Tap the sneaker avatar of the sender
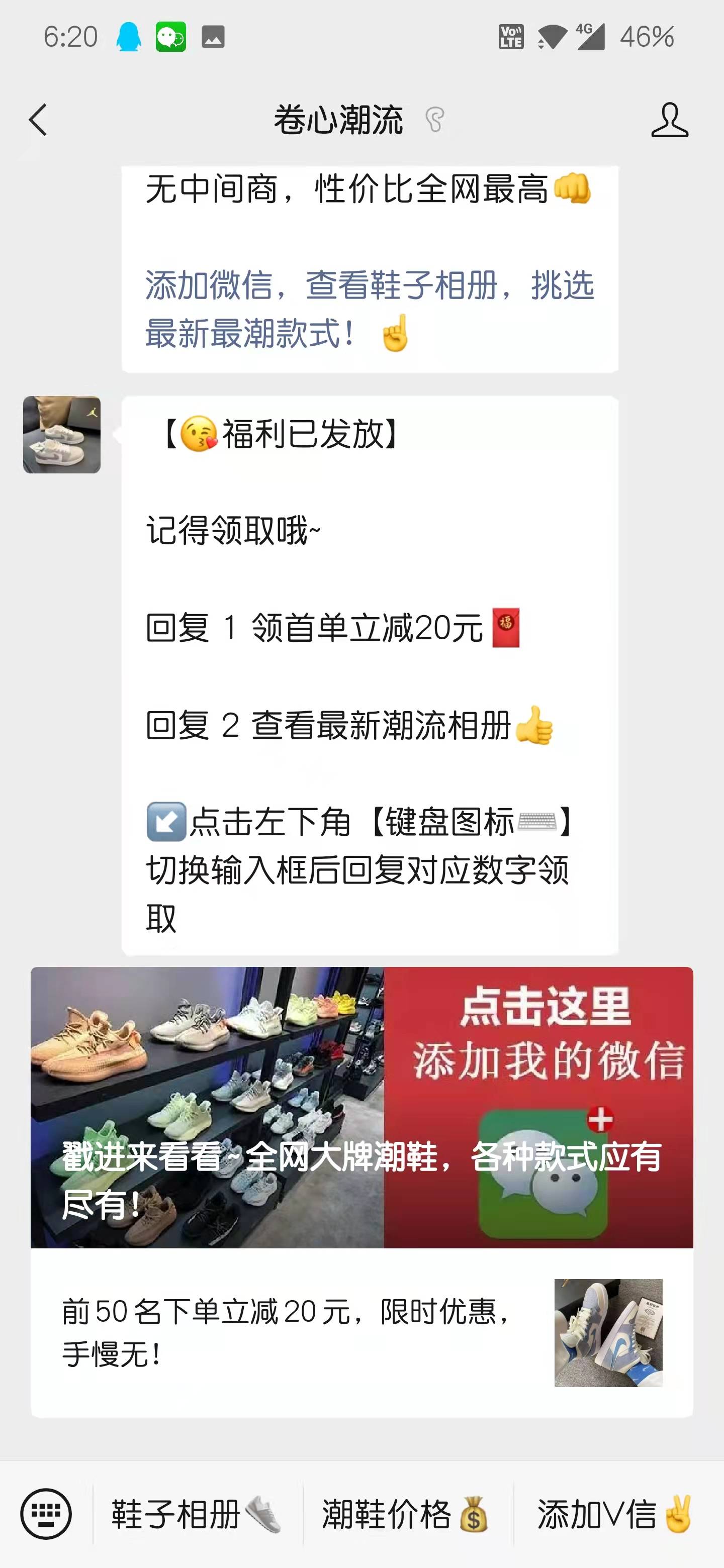724x1568 pixels. pos(61,435)
